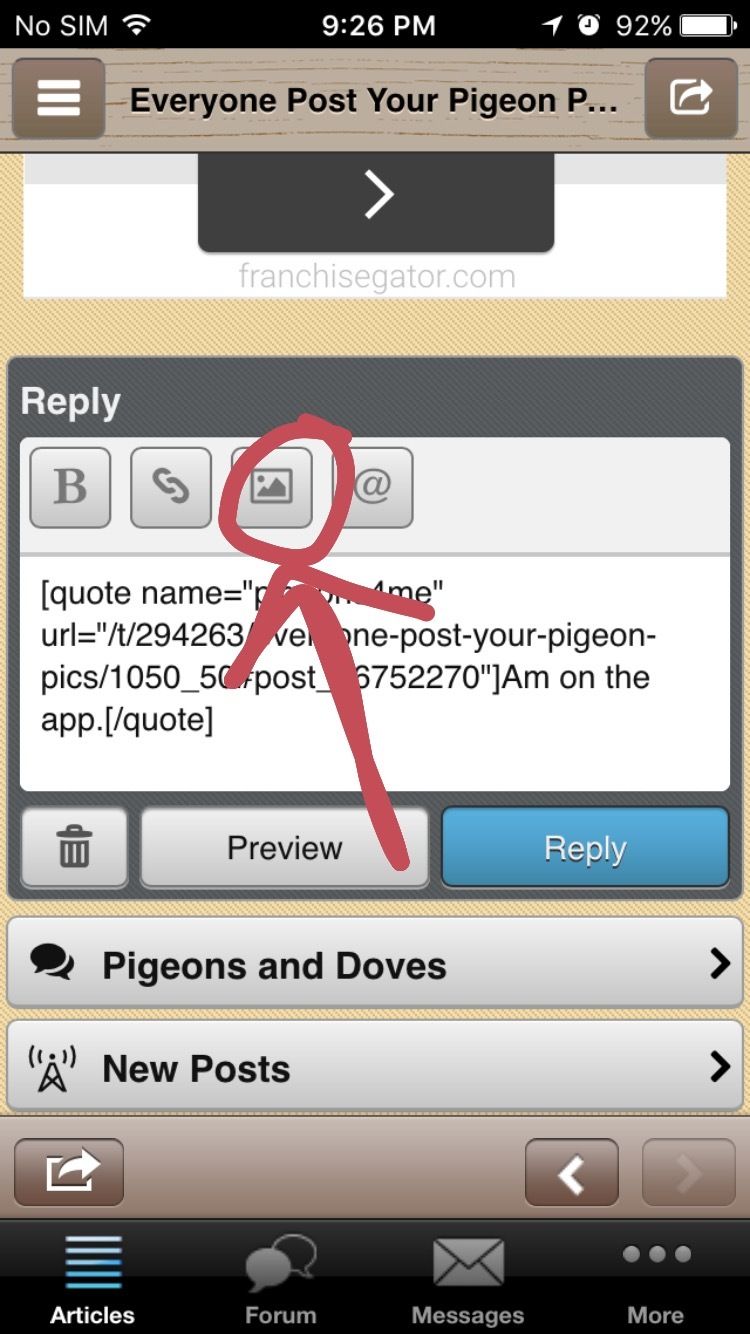Apply bold formatting with the B button

click(x=70, y=487)
